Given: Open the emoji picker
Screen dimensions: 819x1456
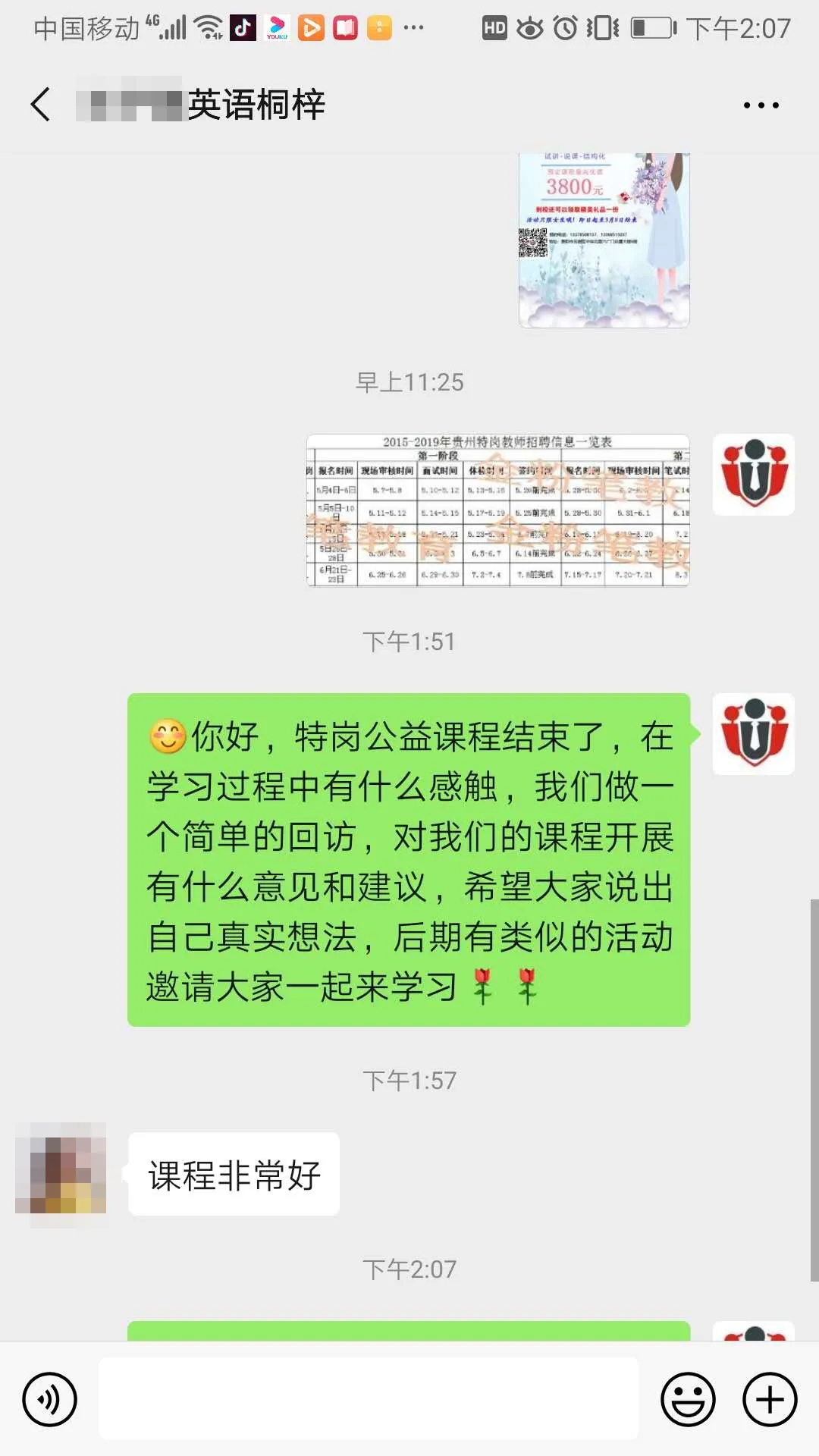Looking at the screenshot, I should (x=688, y=1399).
